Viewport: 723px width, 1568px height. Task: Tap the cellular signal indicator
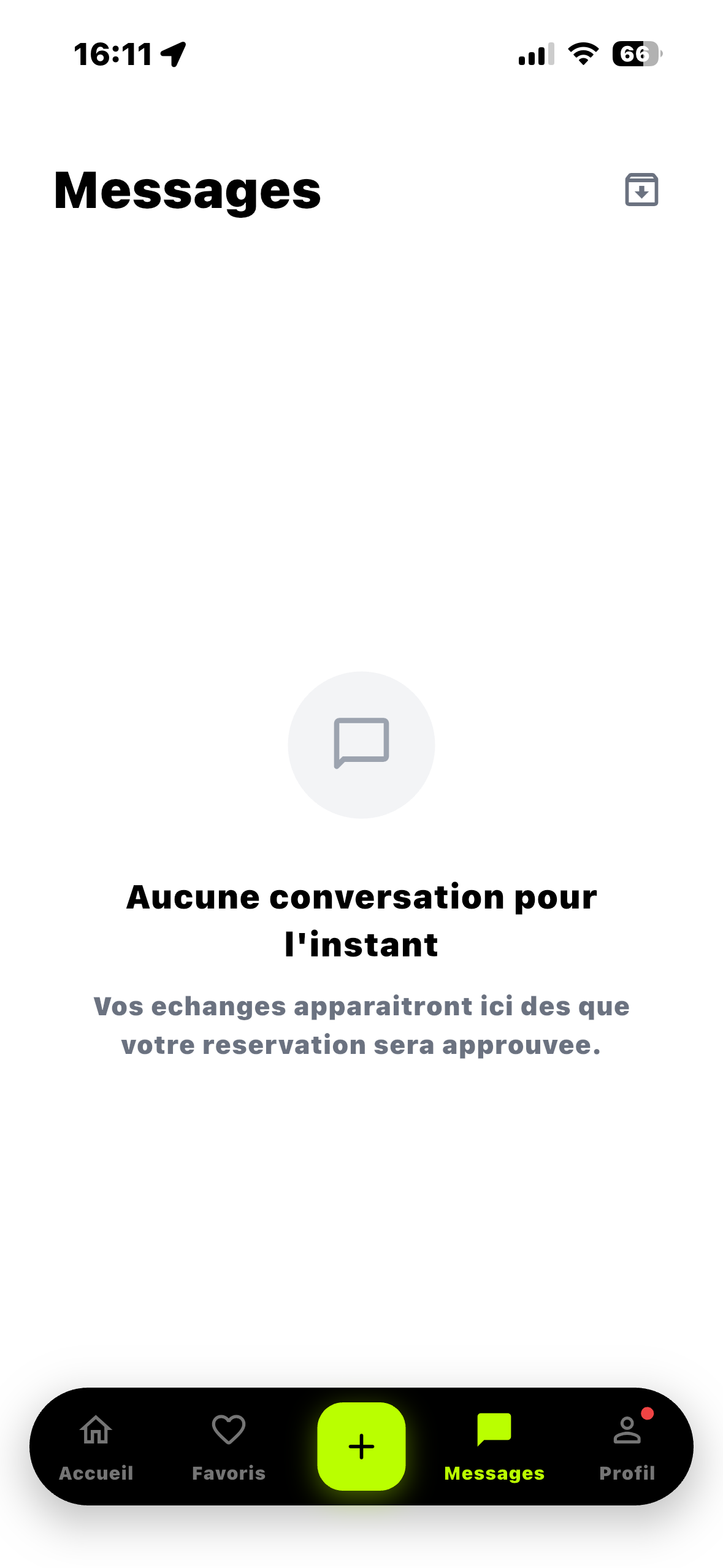pos(535,55)
